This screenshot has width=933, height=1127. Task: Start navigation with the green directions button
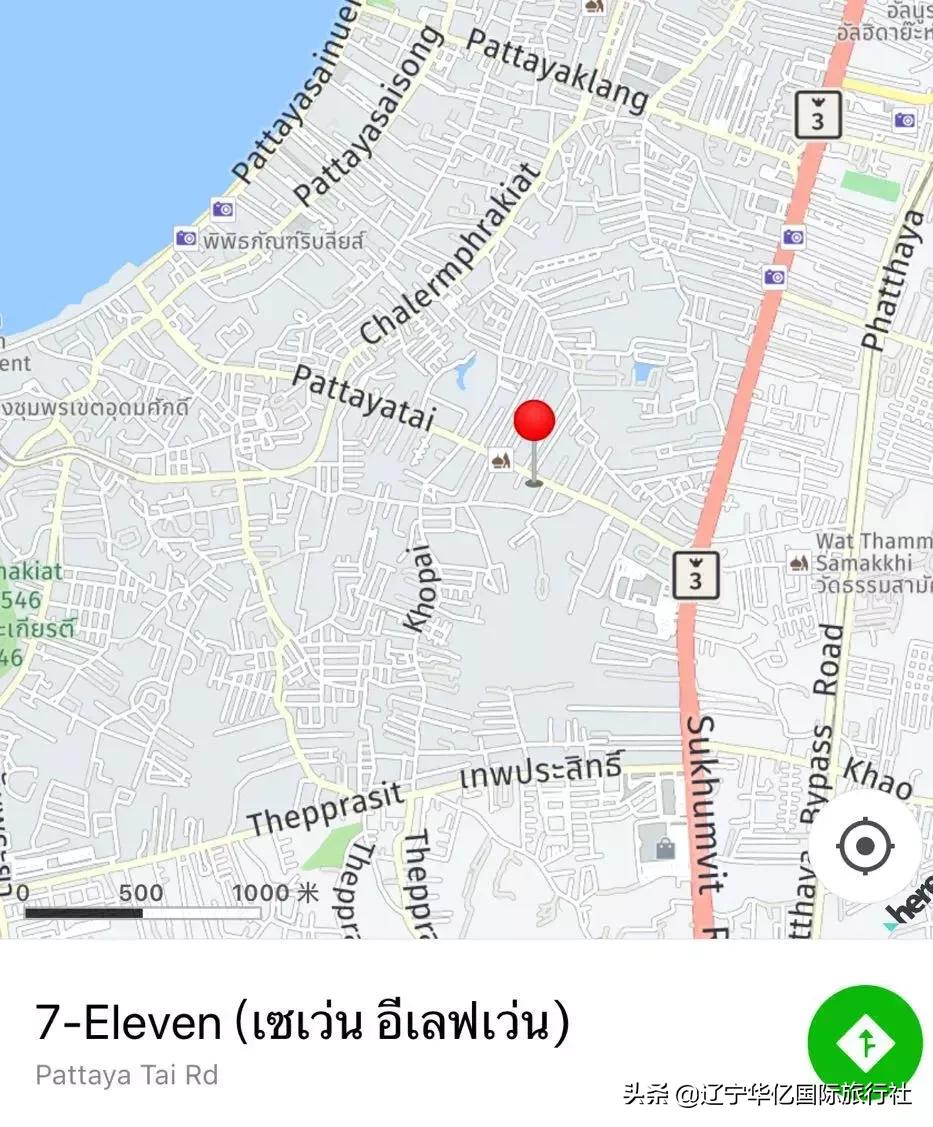[864, 1041]
